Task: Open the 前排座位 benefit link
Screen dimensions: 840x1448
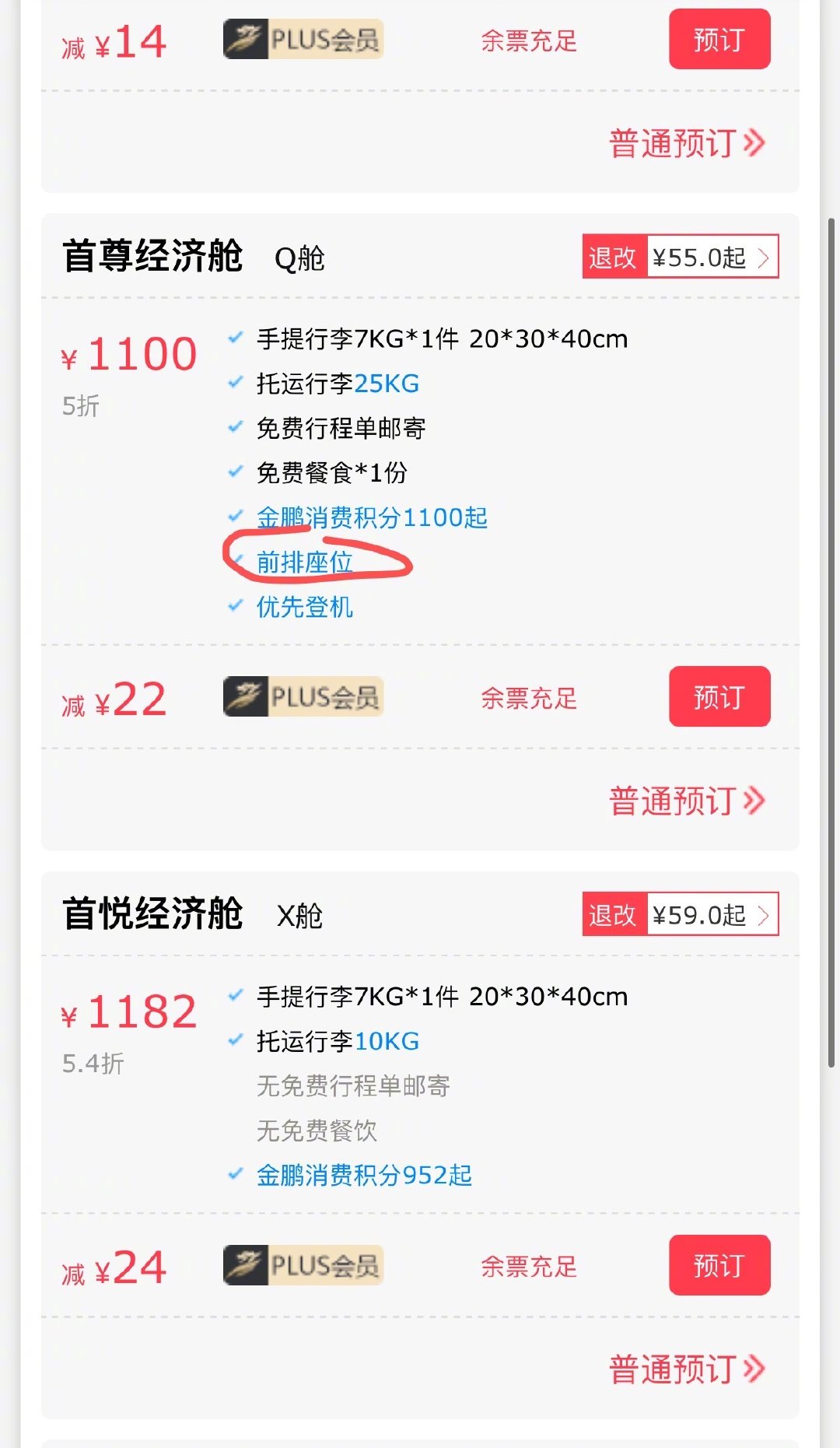Action: pyautogui.click(x=305, y=563)
